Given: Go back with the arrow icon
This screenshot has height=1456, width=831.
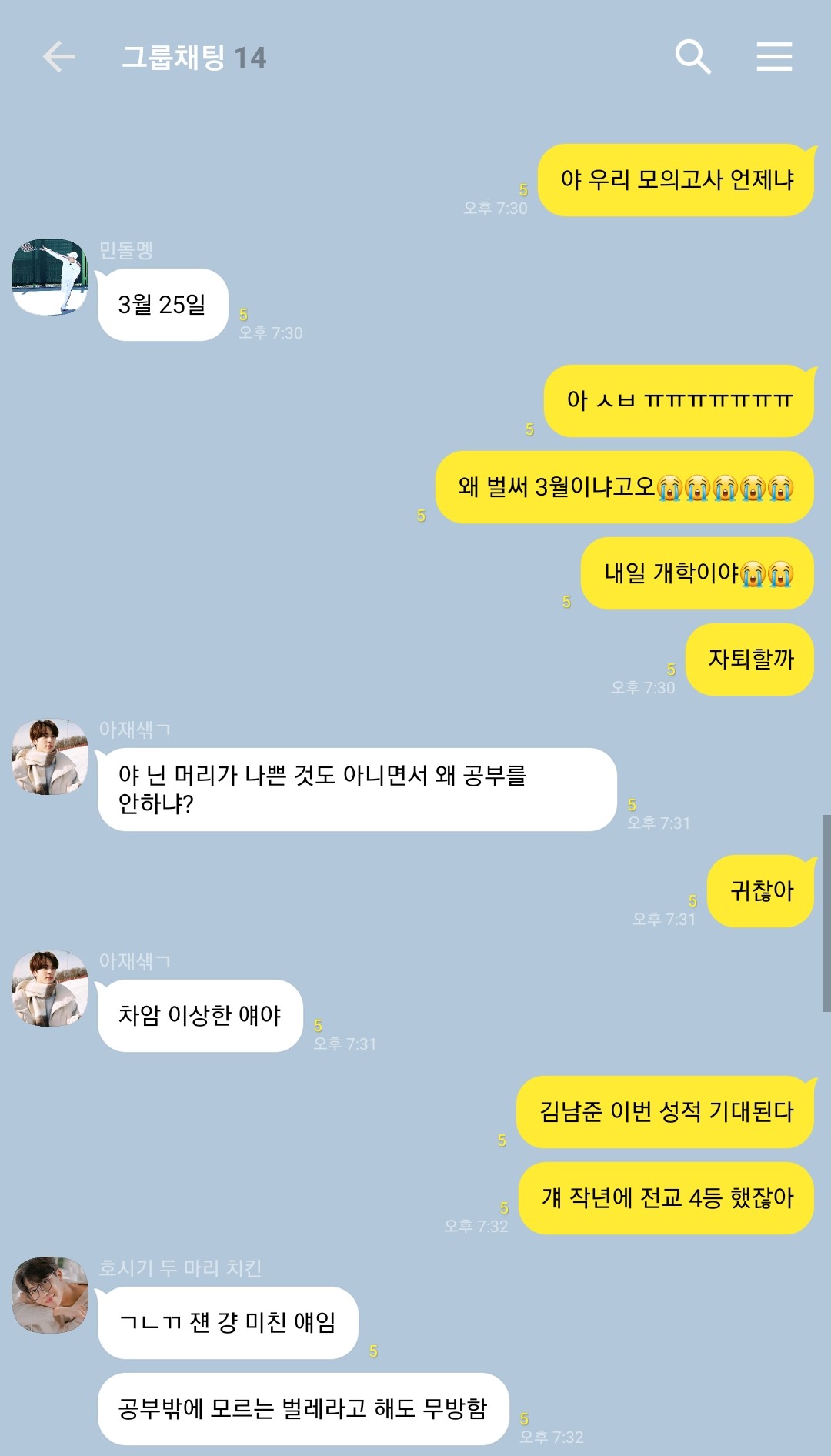Looking at the screenshot, I should pos(58,57).
